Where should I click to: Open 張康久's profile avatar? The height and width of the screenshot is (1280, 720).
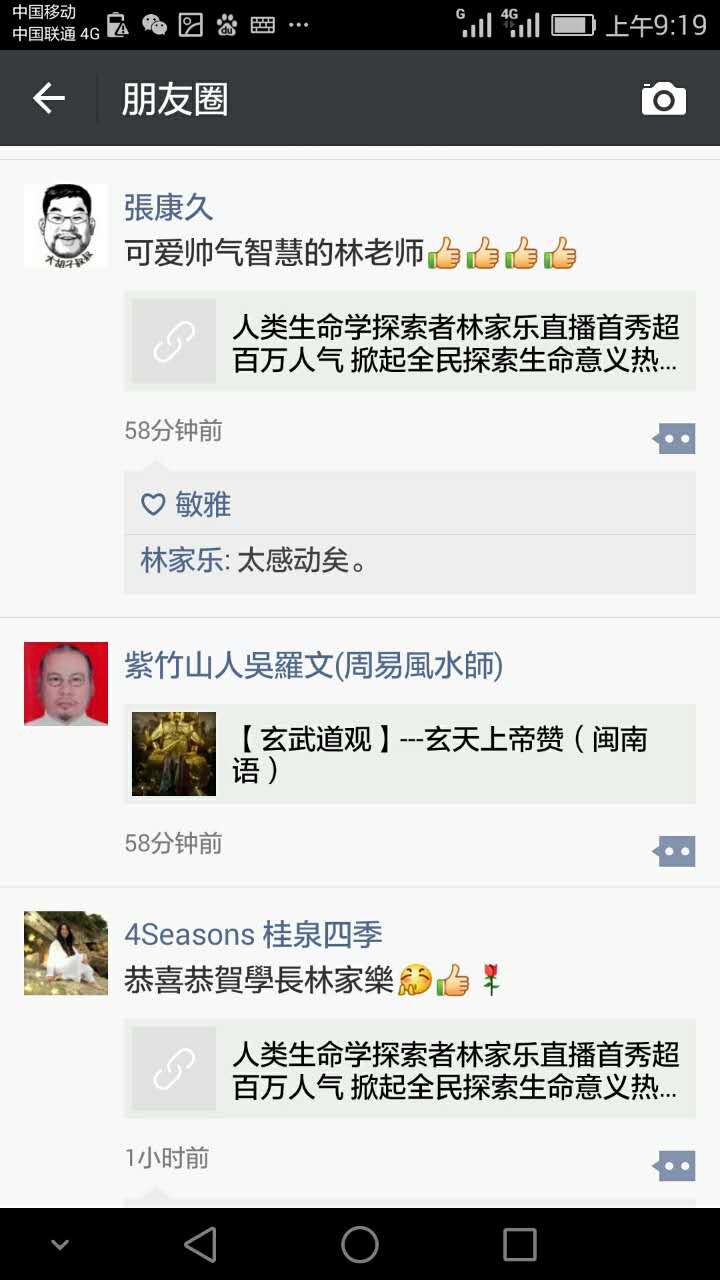[66, 225]
